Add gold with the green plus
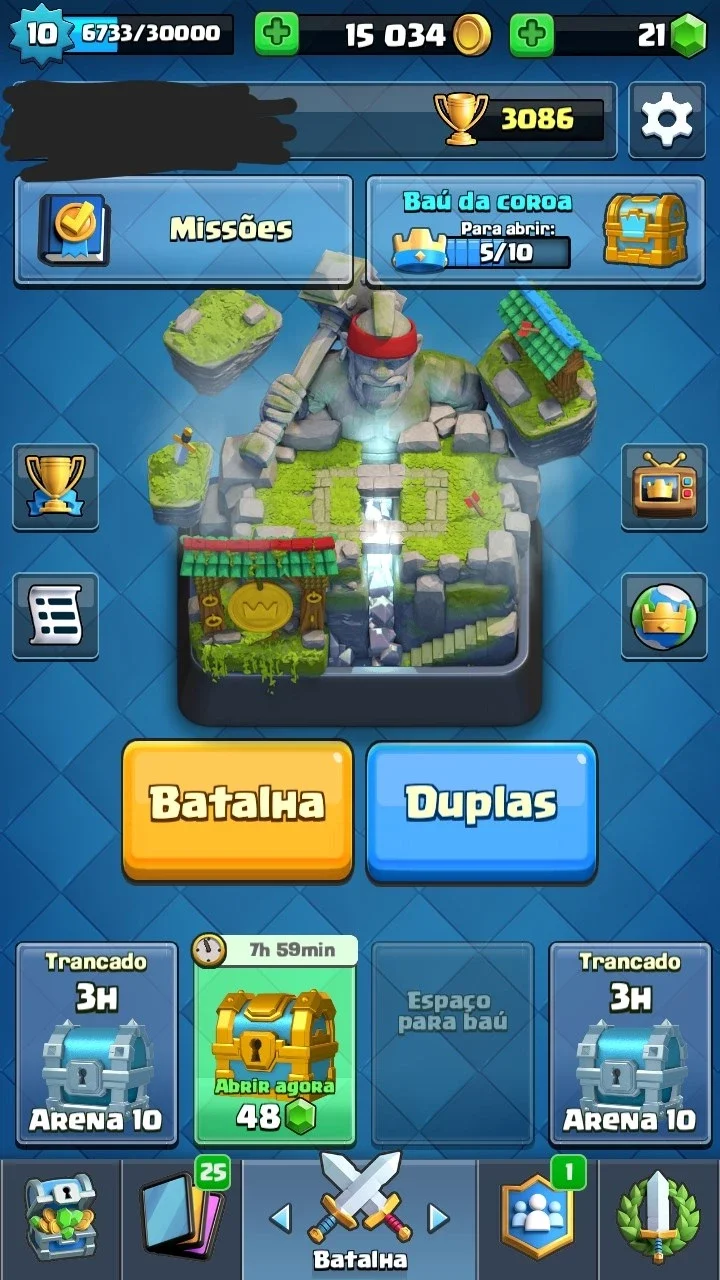The image size is (720, 1280). (x=276, y=36)
